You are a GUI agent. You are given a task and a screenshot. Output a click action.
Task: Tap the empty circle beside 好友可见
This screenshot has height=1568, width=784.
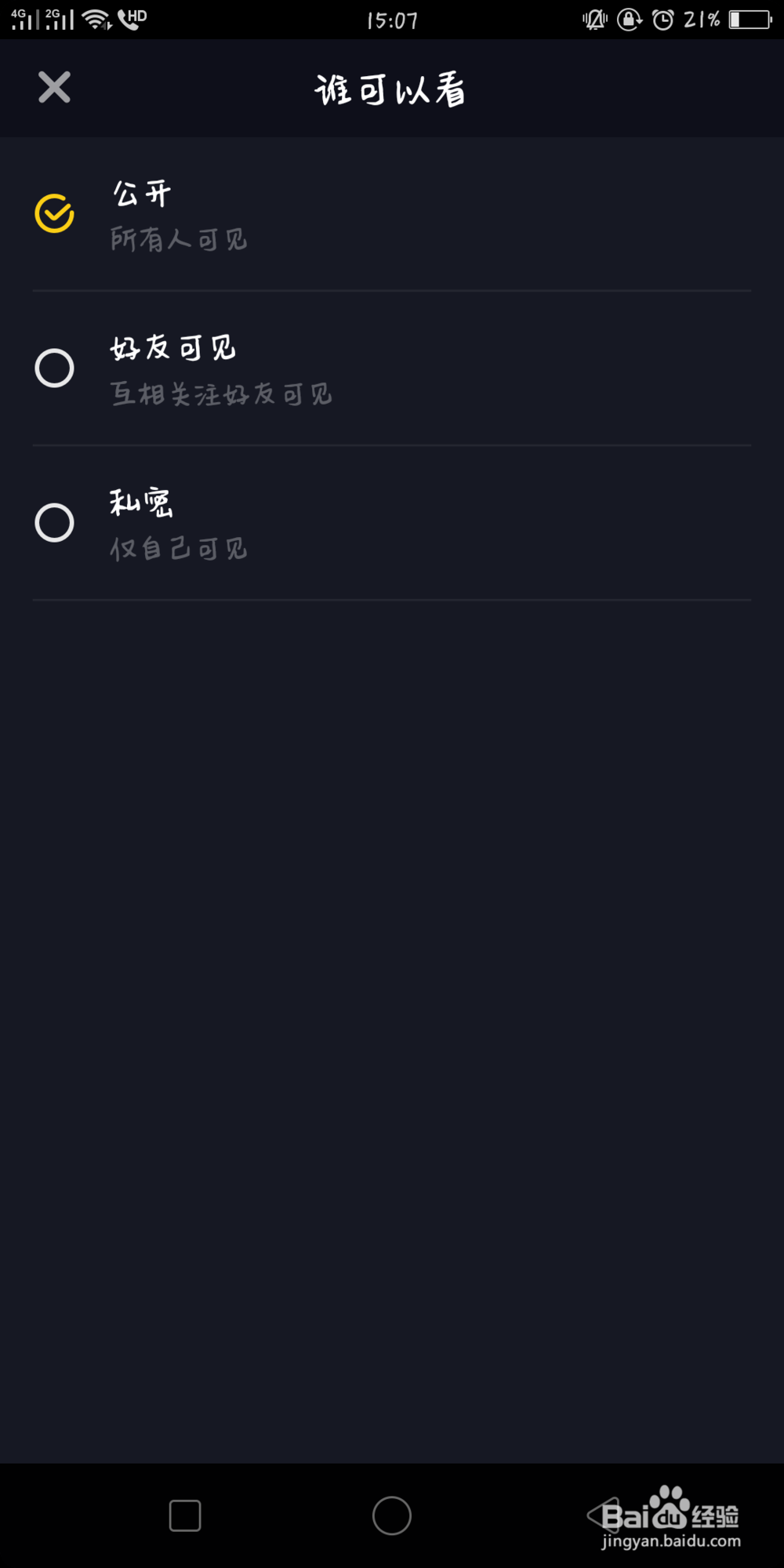54,368
